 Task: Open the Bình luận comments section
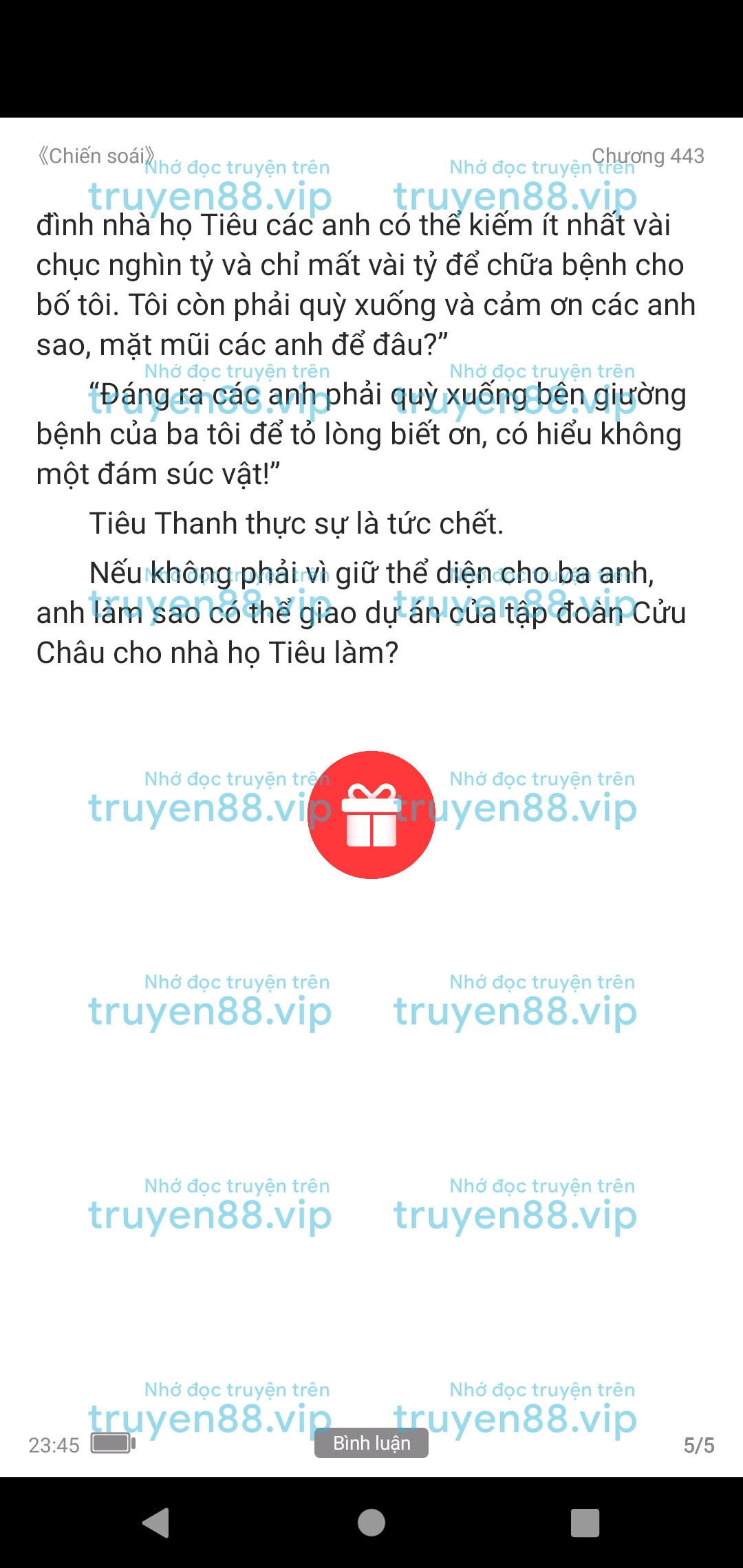tap(371, 1443)
